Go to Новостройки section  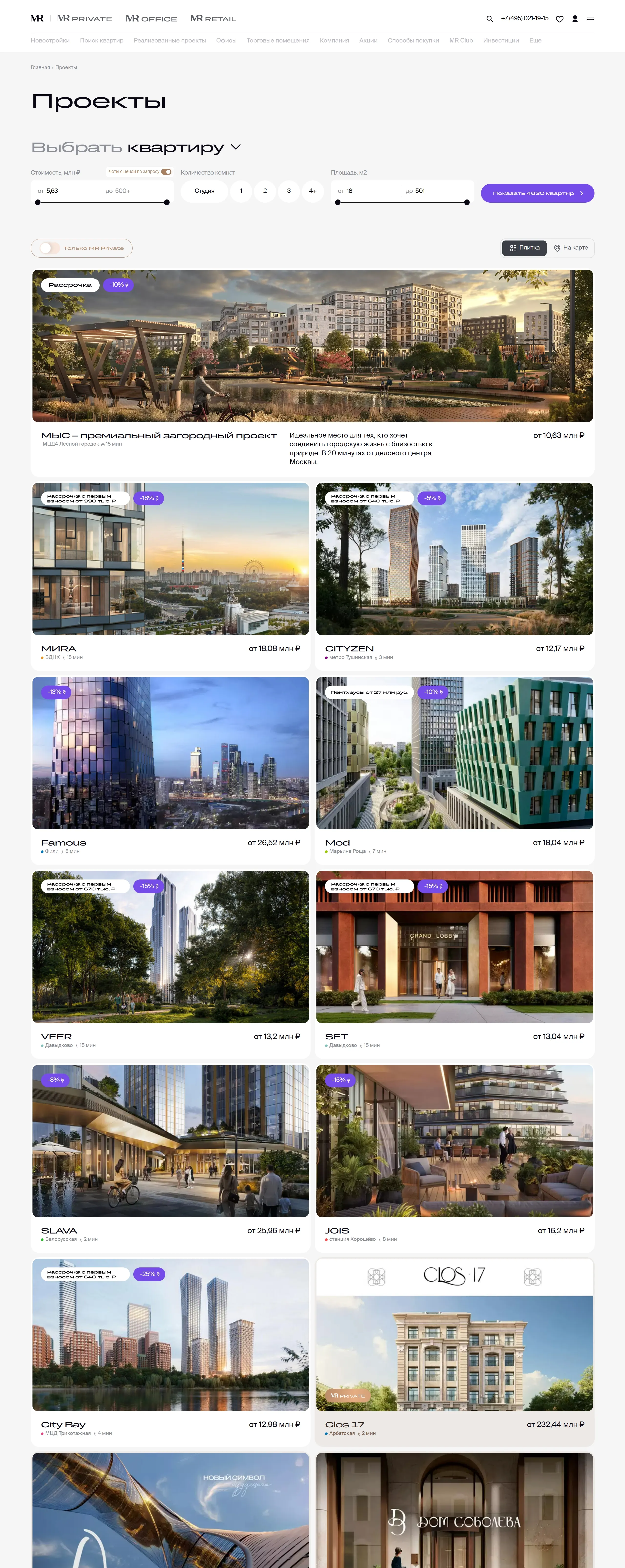pos(50,41)
